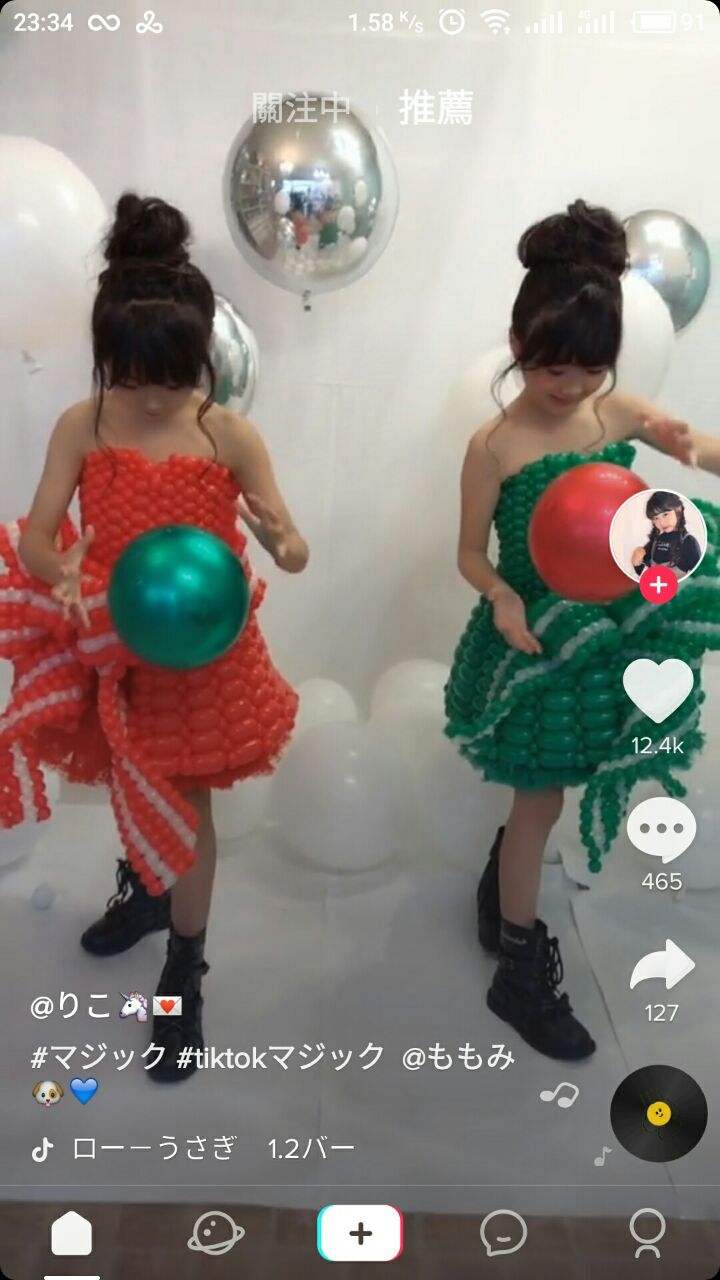720x1280 pixels.
Task: Open the #マジック hashtag
Action: tap(99, 1056)
